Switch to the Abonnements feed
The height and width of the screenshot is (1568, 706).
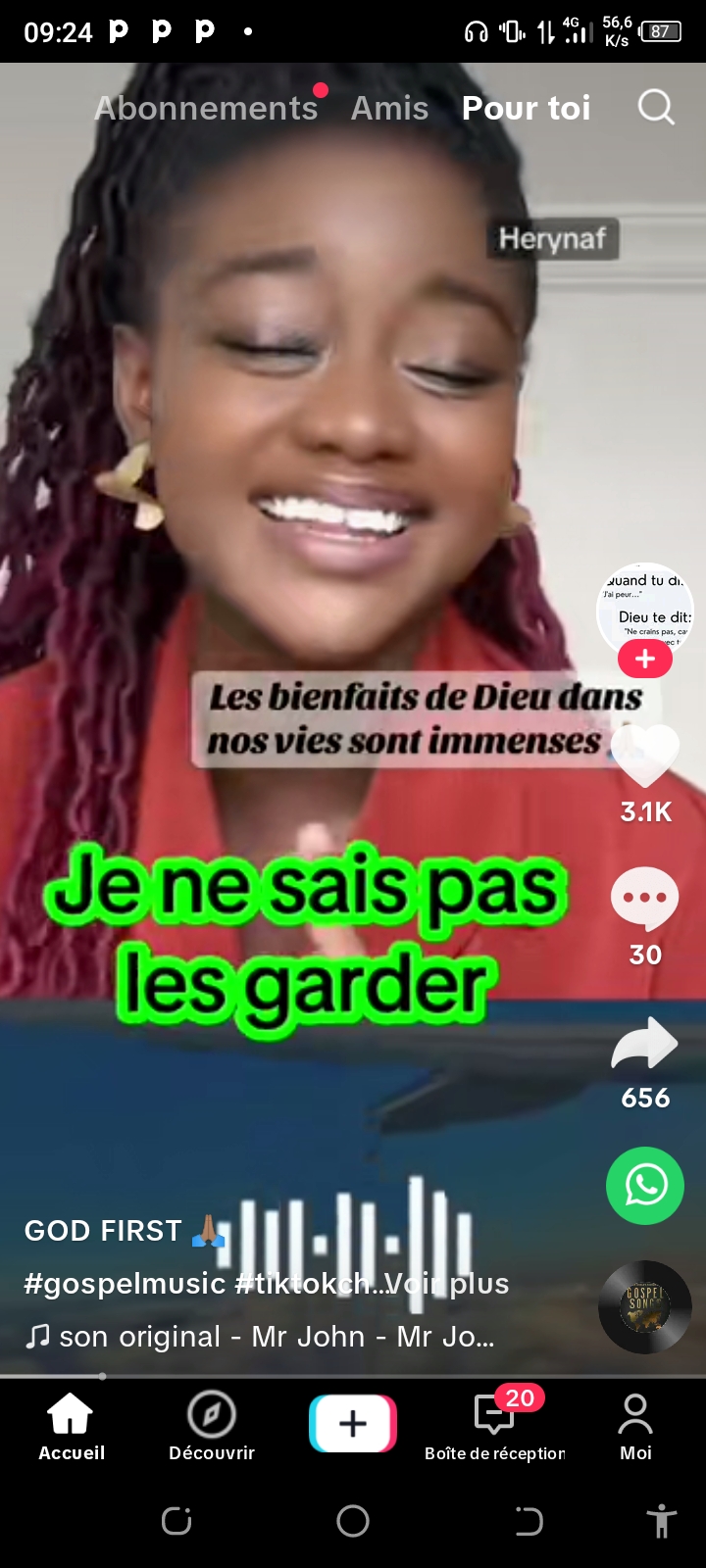point(206,108)
